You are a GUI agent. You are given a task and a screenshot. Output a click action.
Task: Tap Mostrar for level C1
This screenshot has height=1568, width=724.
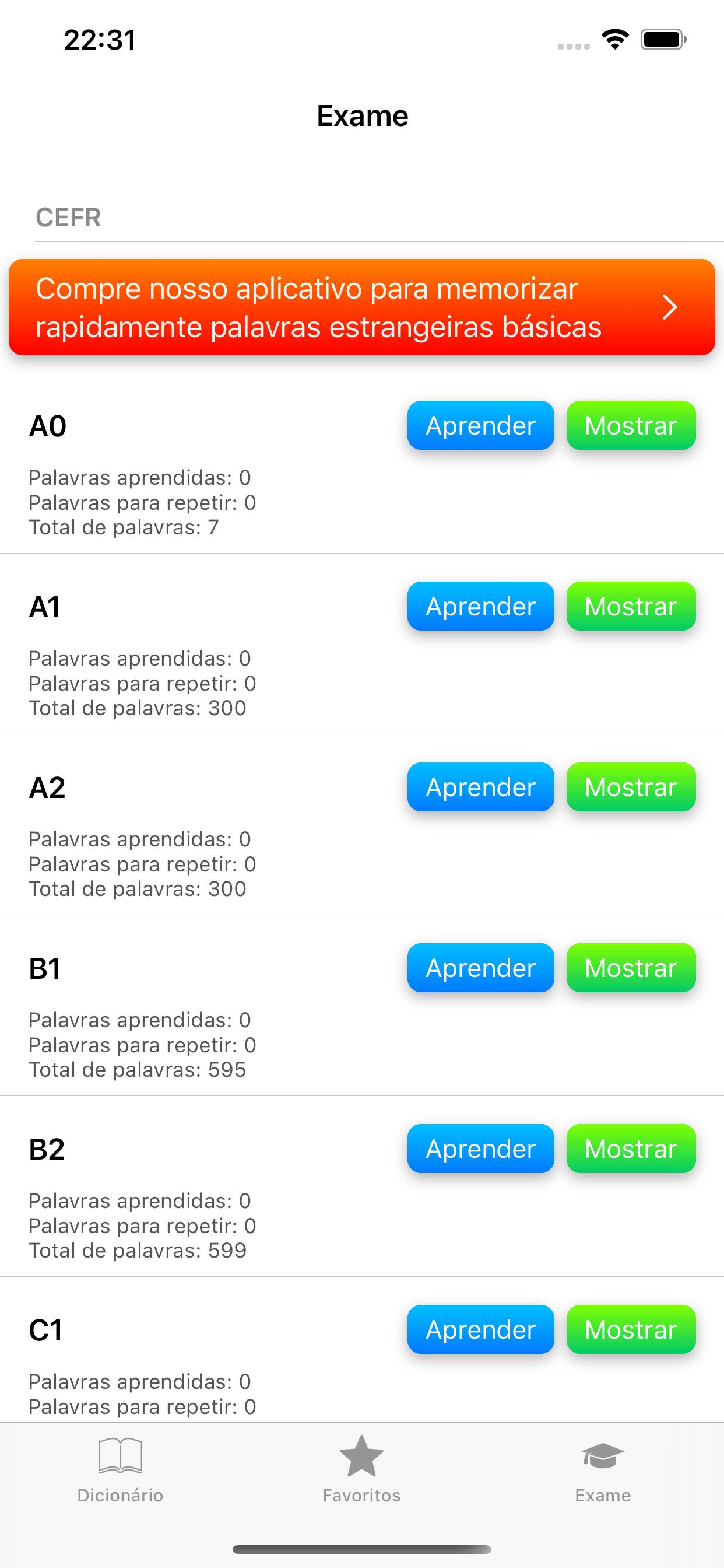pos(631,1329)
